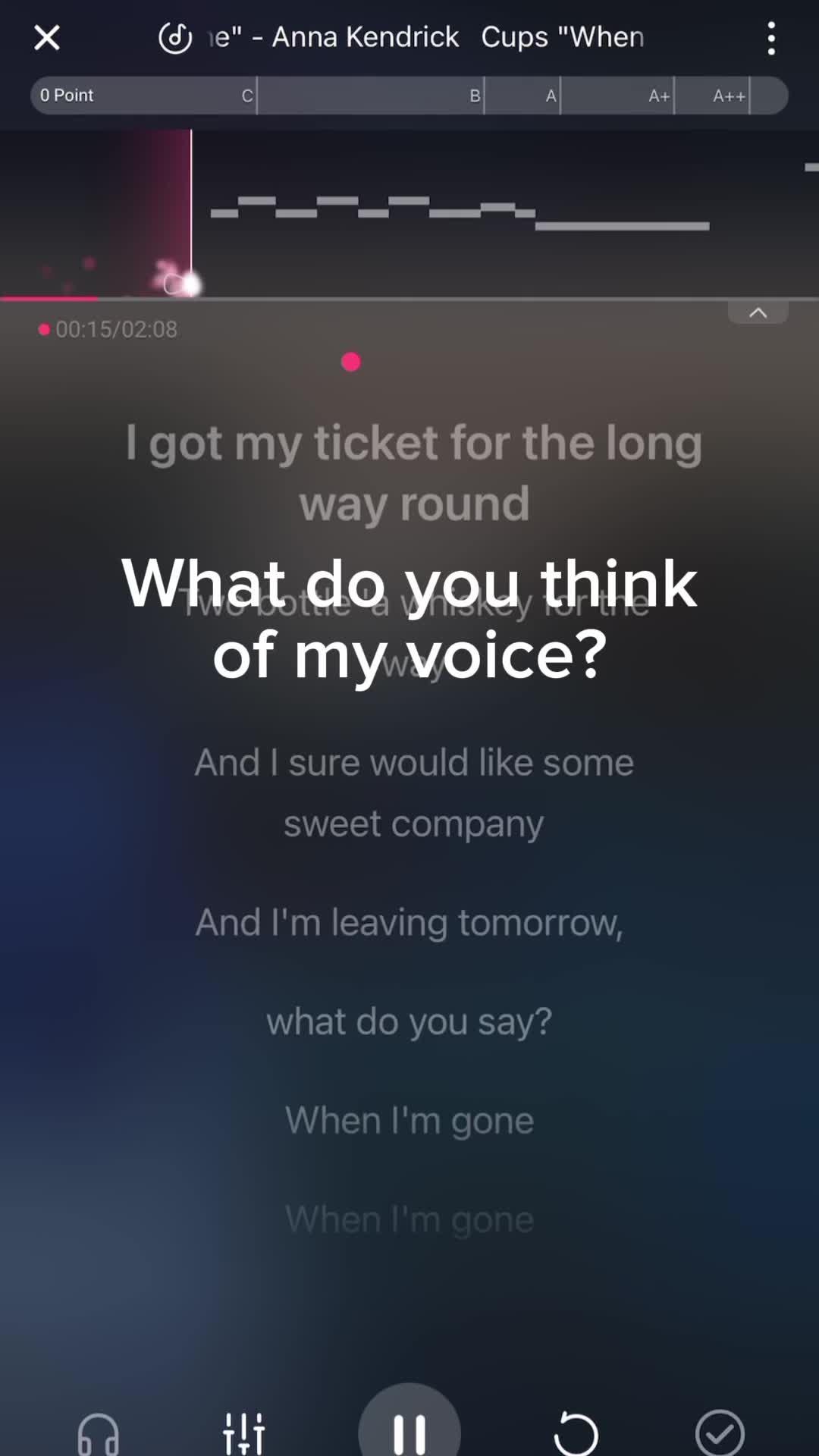Close the karaoke recording screen

pos(46,36)
